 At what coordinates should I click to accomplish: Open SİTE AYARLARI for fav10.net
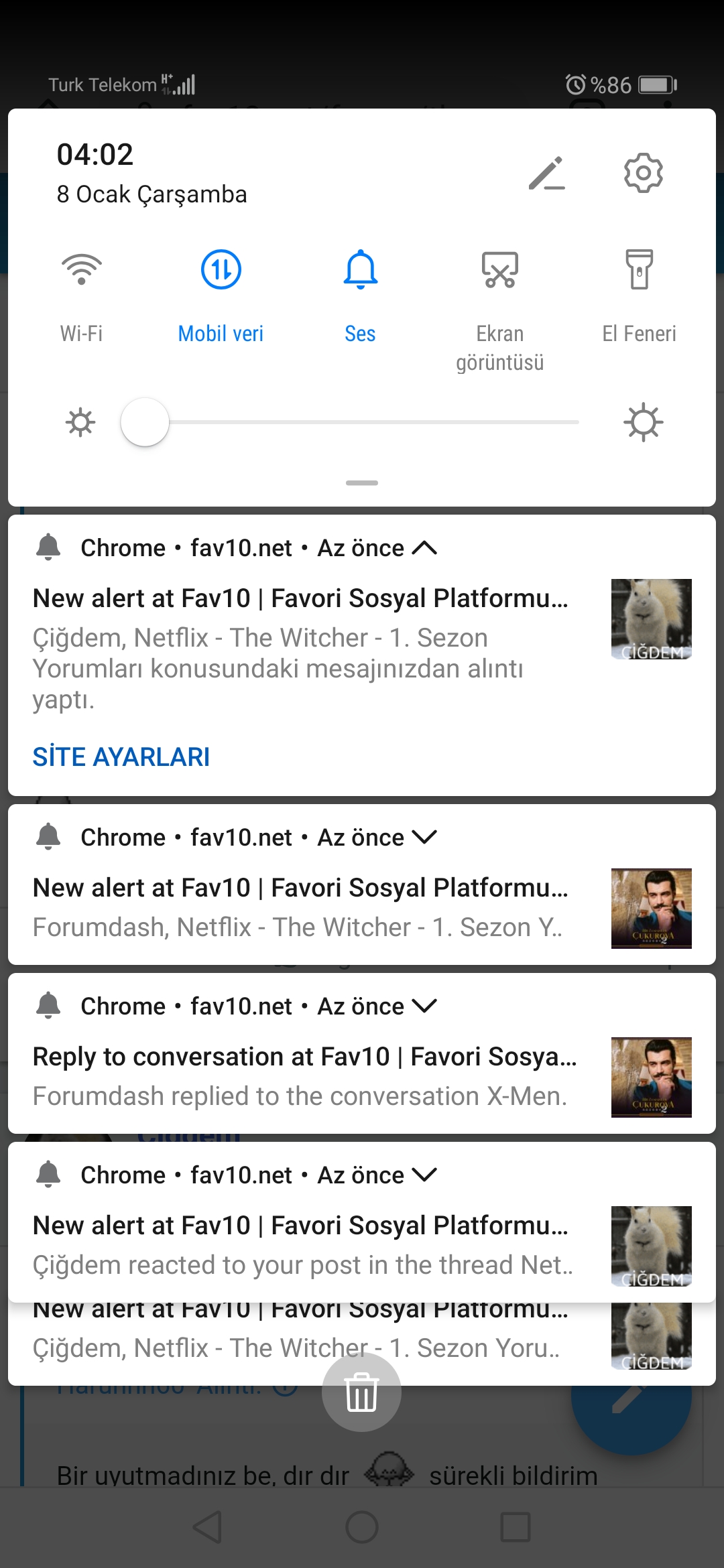[121, 757]
